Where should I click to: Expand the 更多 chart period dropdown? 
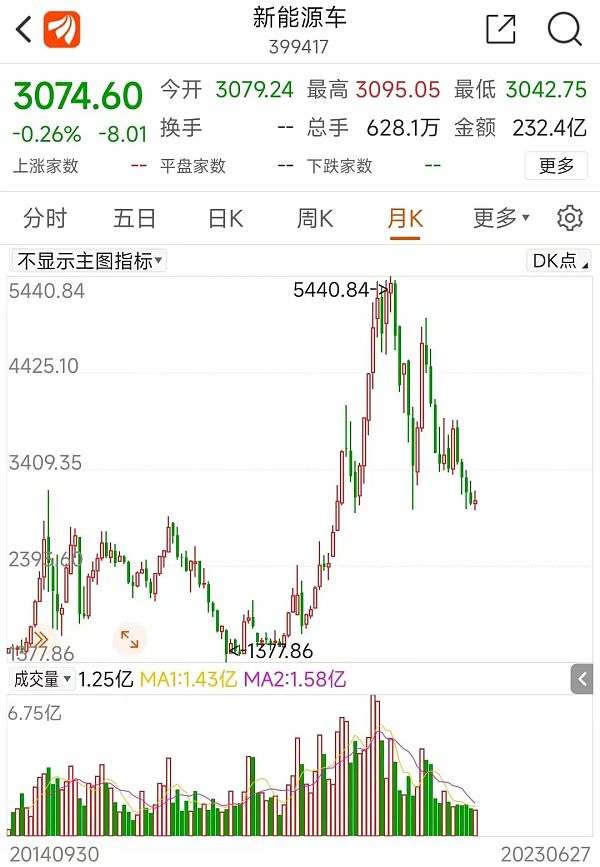point(500,218)
